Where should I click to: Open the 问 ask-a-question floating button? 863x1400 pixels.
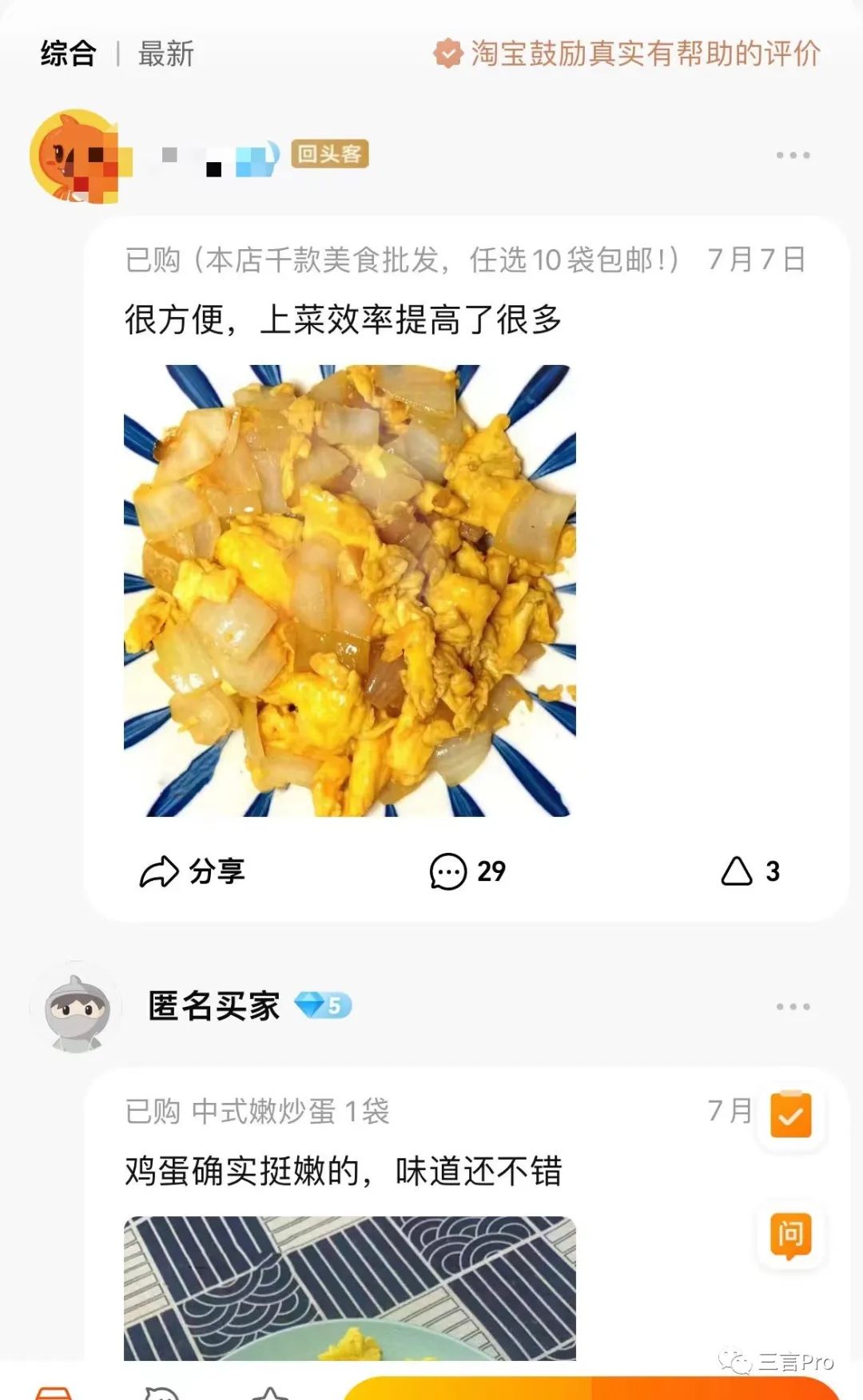tap(790, 1235)
